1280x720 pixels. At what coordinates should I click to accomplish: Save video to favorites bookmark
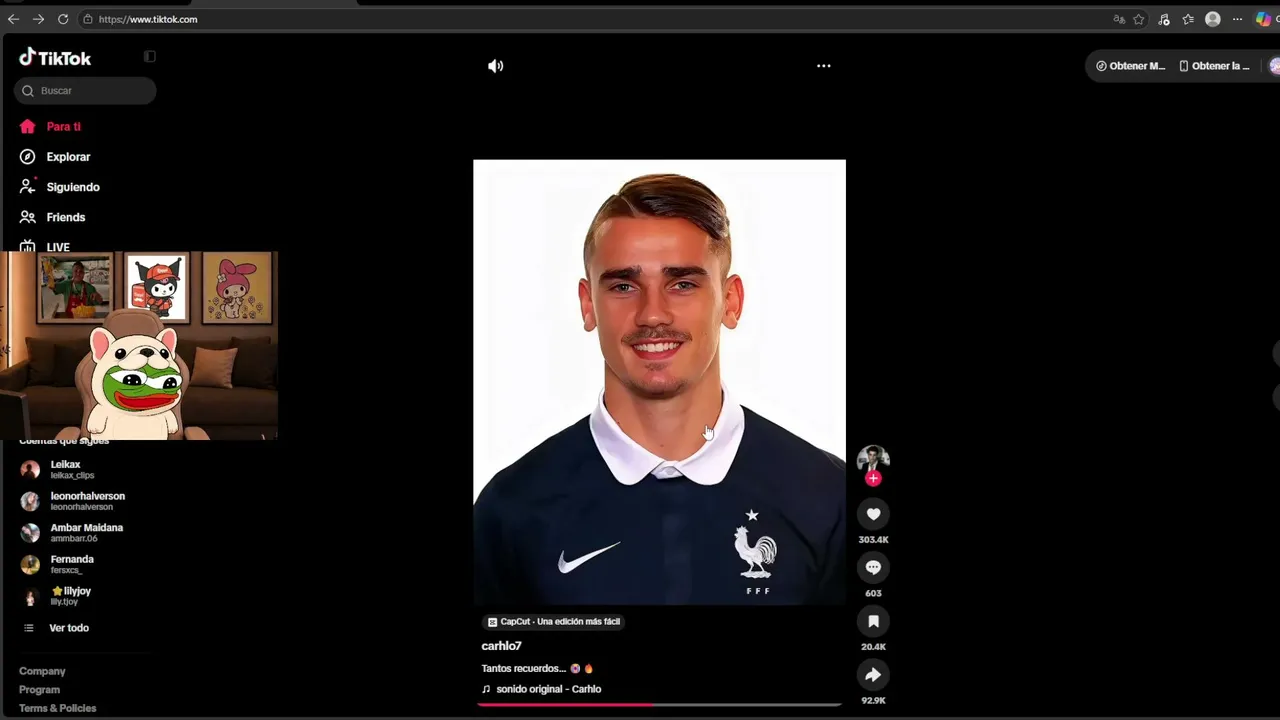coord(873,621)
